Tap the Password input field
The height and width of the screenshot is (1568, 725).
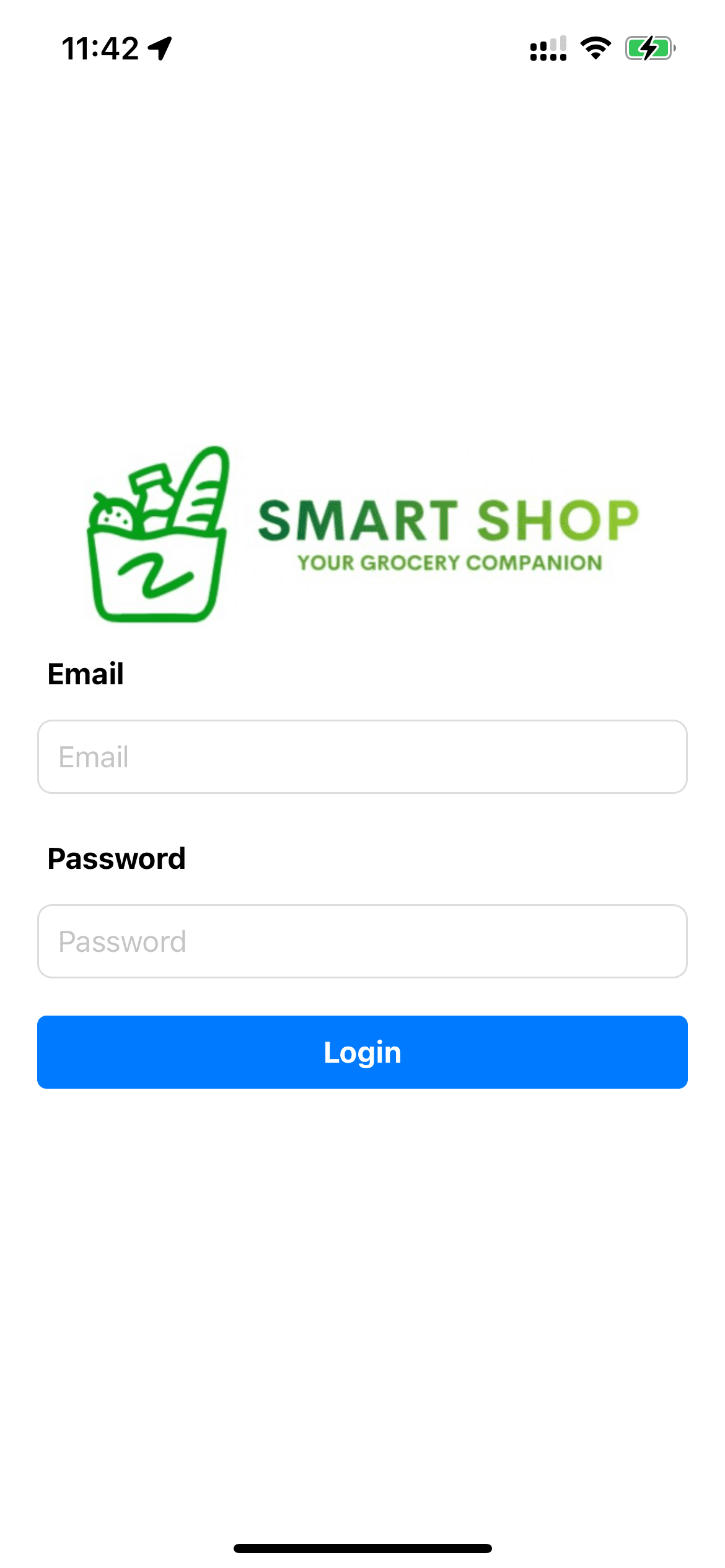coord(362,941)
